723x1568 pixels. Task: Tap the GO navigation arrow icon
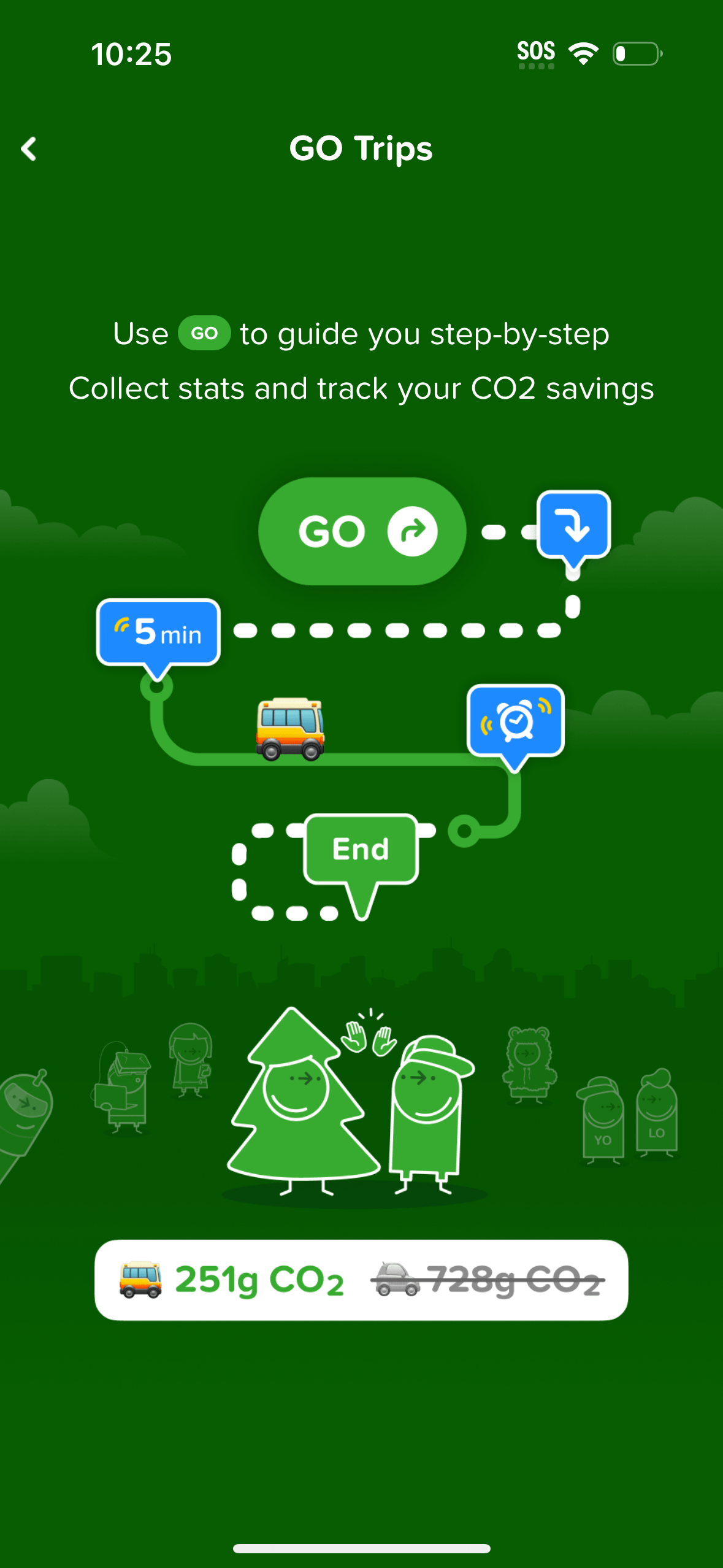click(x=412, y=530)
